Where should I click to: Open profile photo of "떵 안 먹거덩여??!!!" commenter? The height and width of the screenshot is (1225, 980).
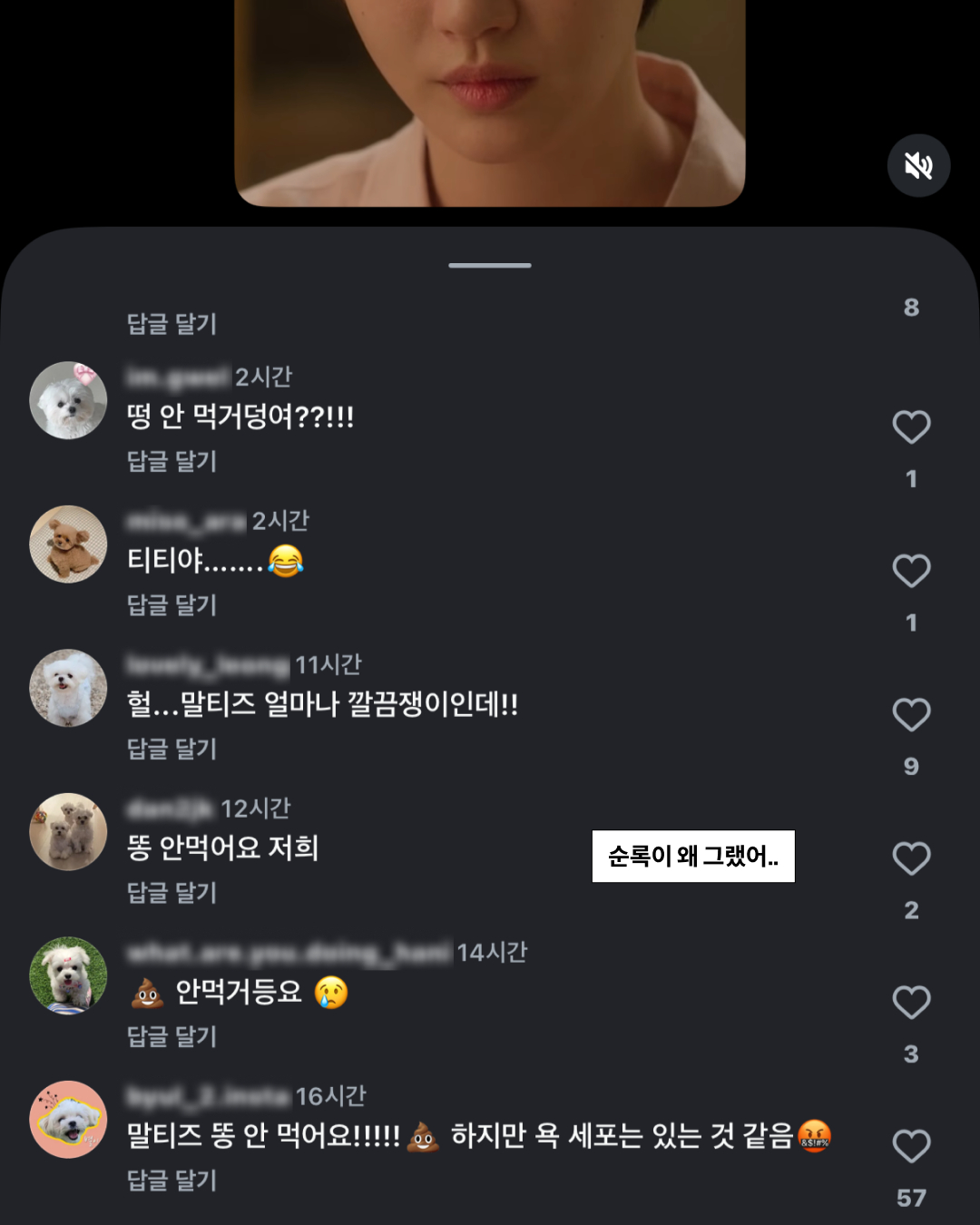coord(68,400)
